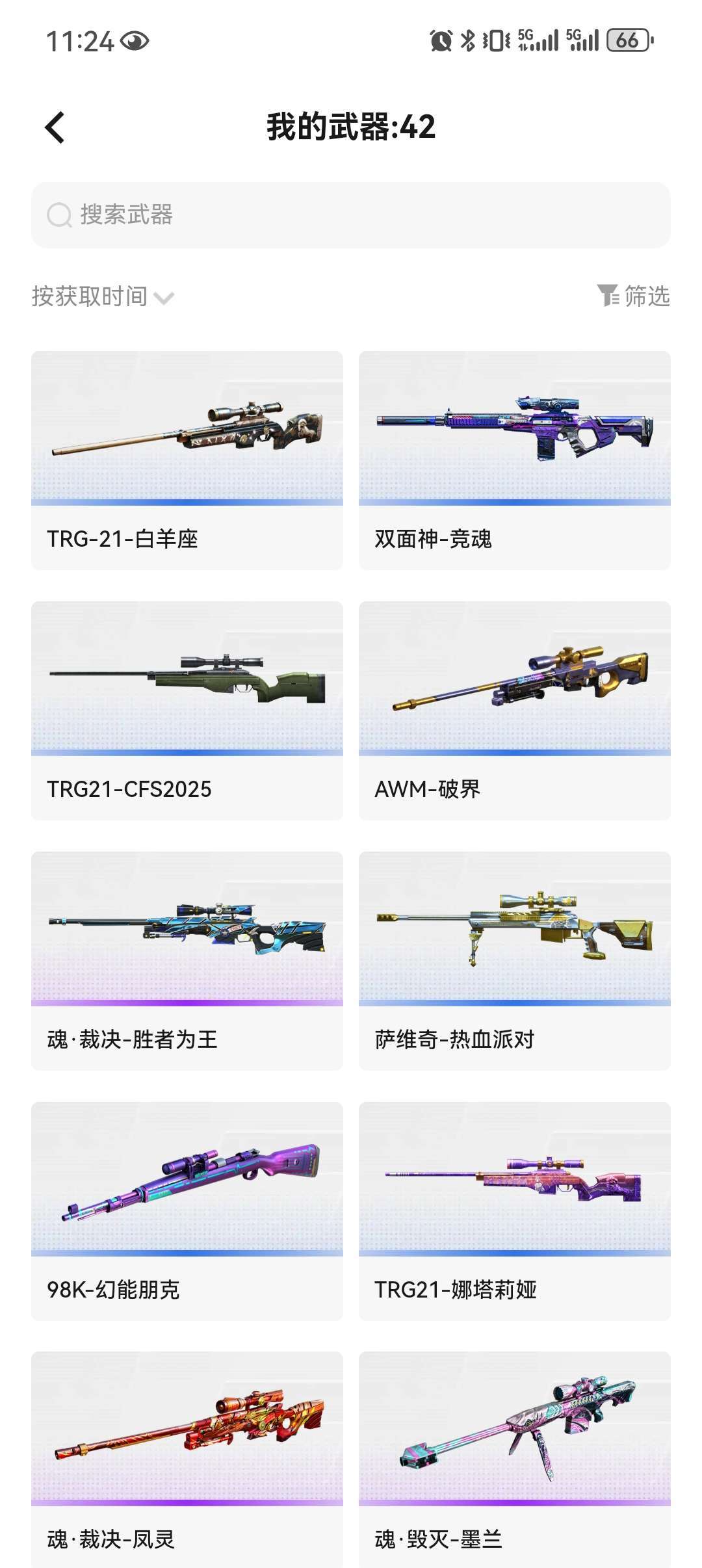
Task: Expand the 按获取时间 sort dropdown
Action: [103, 296]
